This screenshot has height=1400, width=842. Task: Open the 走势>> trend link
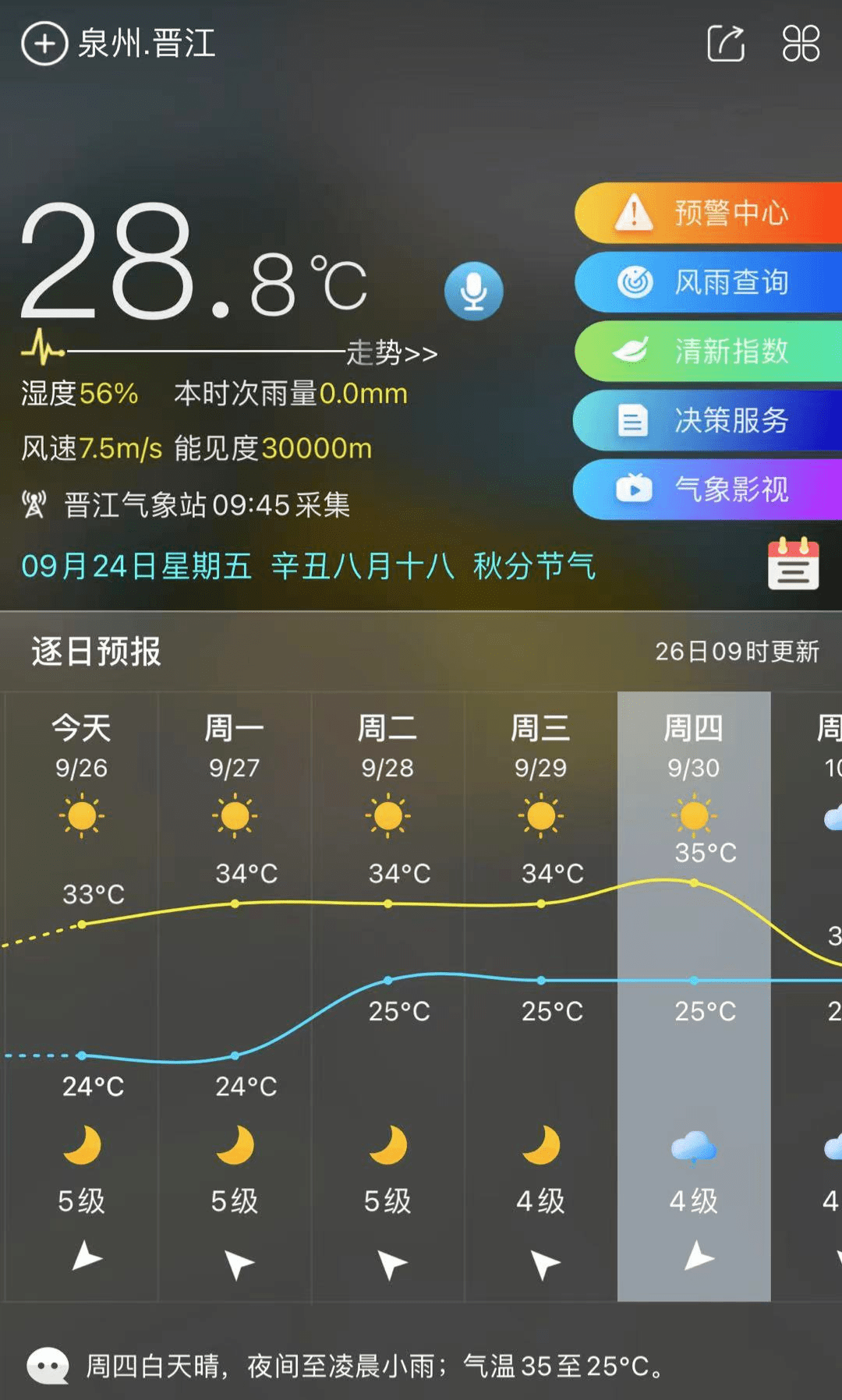391,351
